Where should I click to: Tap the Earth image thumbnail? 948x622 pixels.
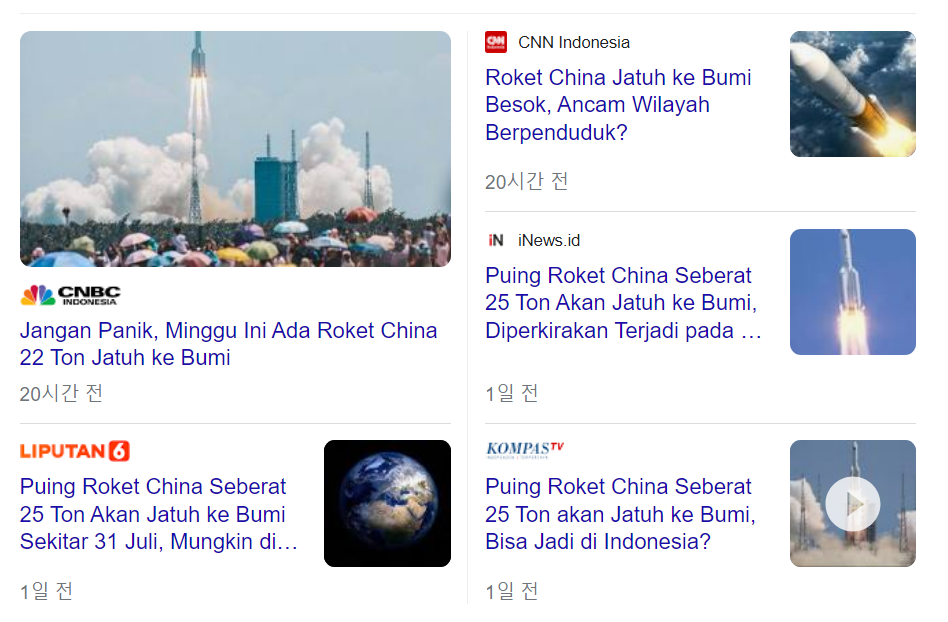(387, 503)
